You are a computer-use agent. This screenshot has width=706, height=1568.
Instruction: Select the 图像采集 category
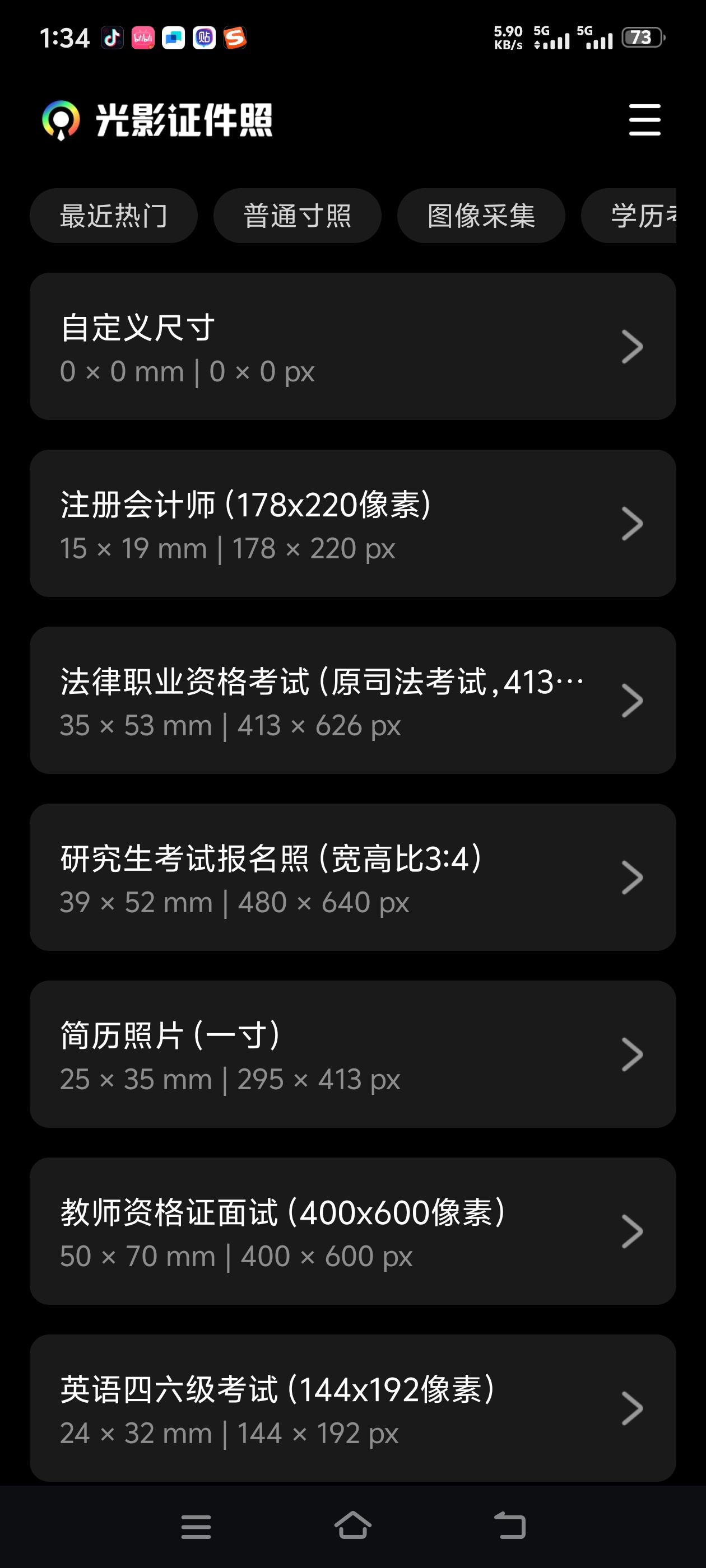point(481,215)
